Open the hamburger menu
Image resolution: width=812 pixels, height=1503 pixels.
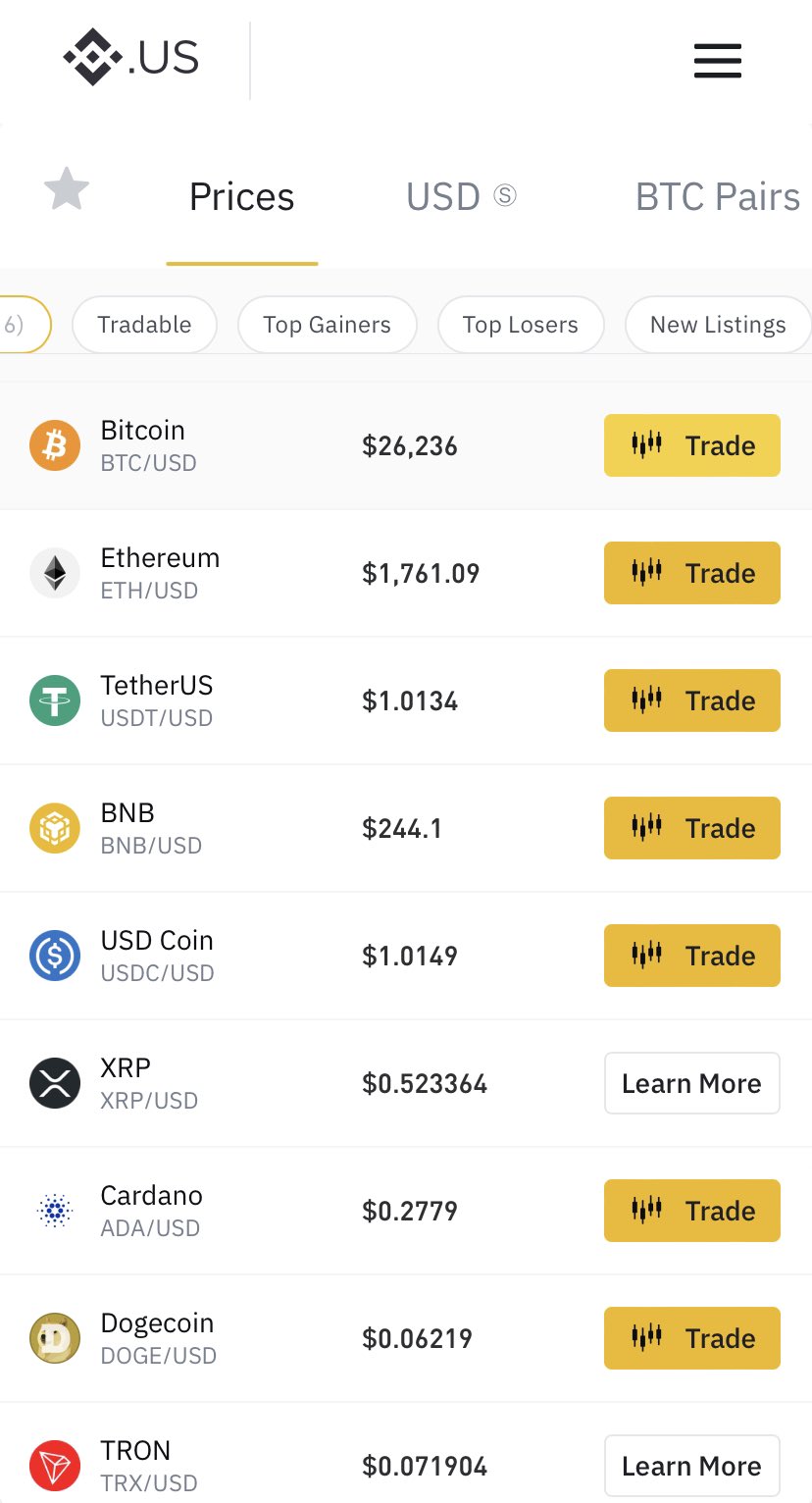point(718,61)
